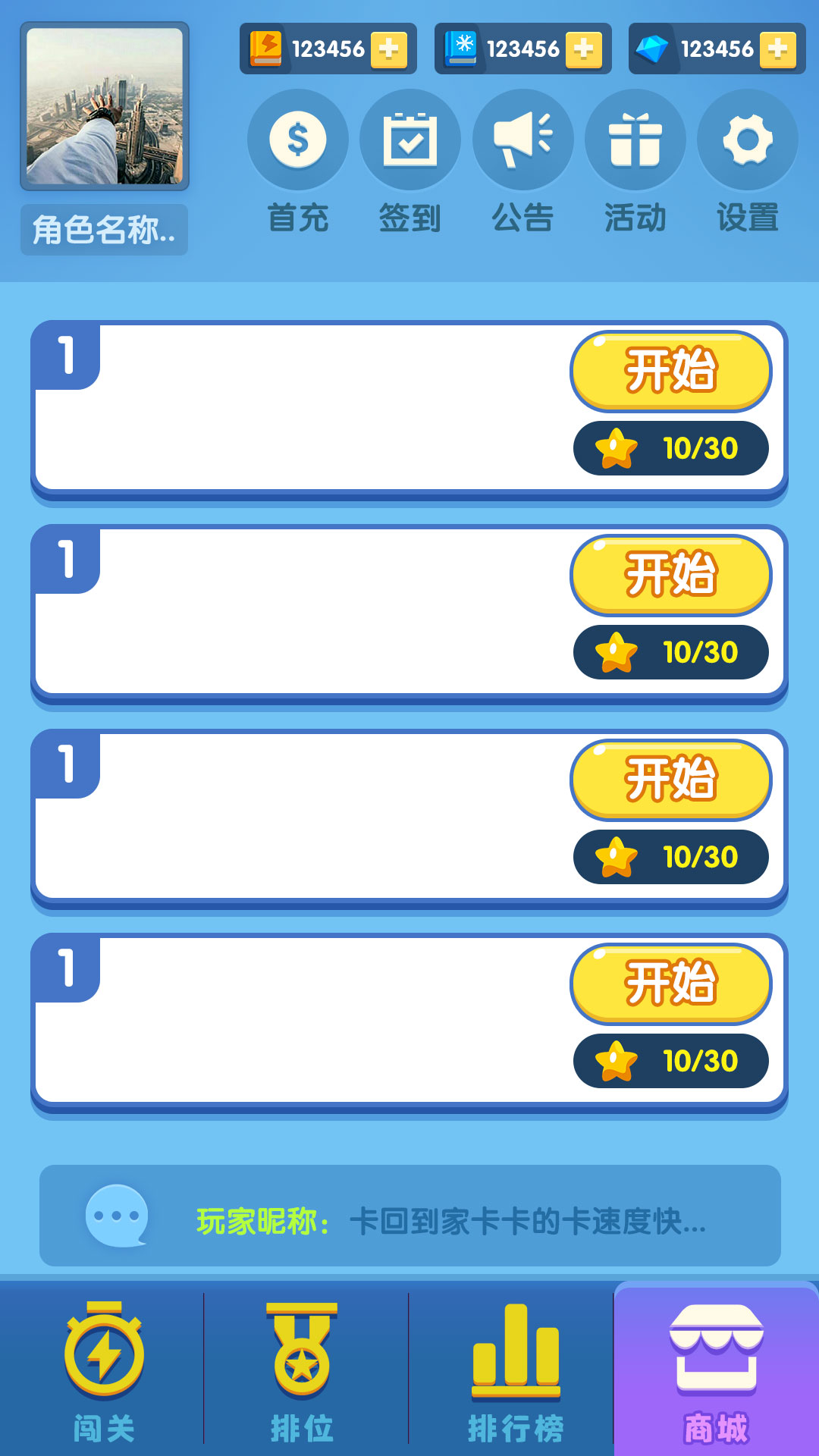Screen dimensions: 819x1456
Task: Open the chat message bar
Action: coord(409,1216)
